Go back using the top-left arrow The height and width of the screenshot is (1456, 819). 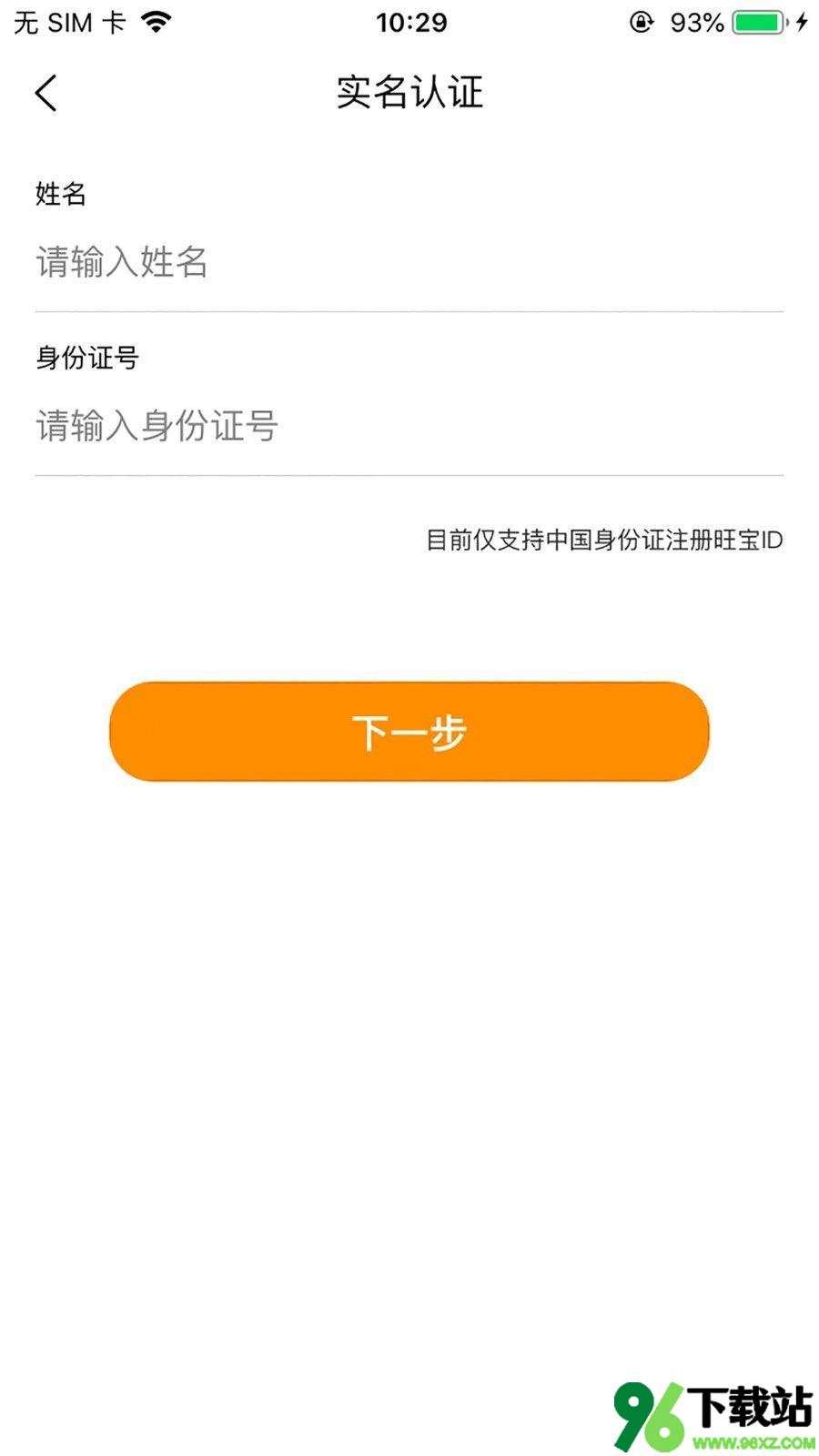click(45, 93)
